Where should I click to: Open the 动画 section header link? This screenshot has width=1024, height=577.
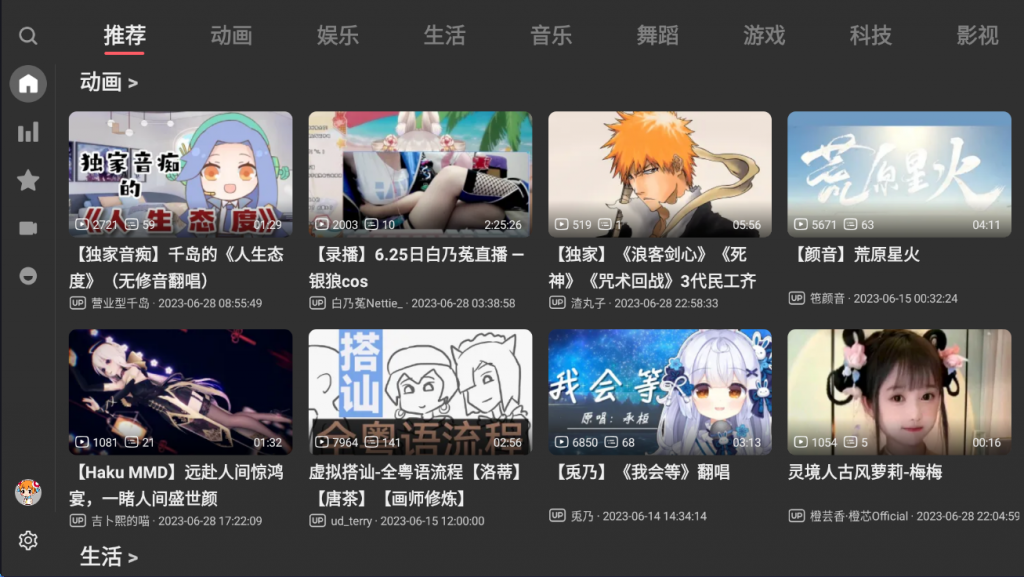point(108,82)
